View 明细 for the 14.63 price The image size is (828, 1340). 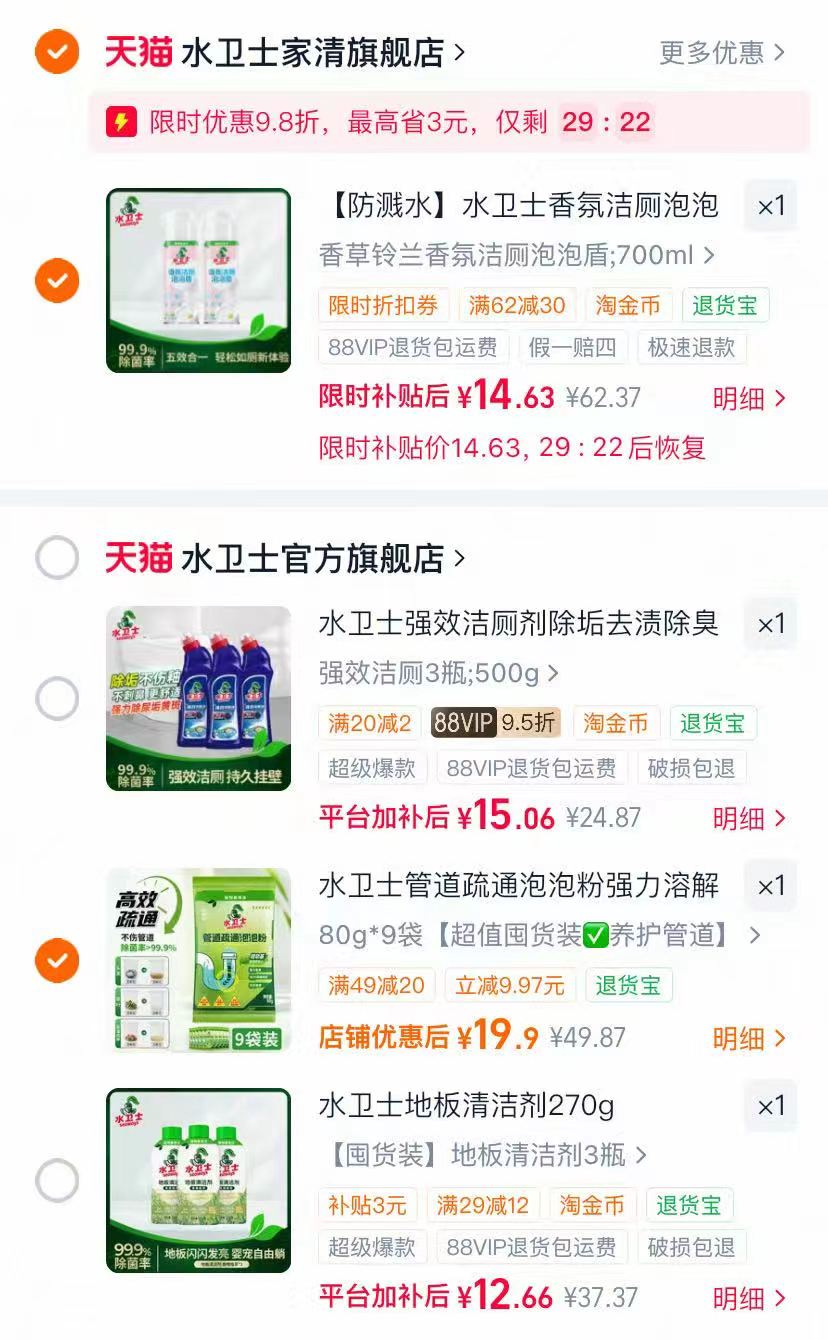749,398
